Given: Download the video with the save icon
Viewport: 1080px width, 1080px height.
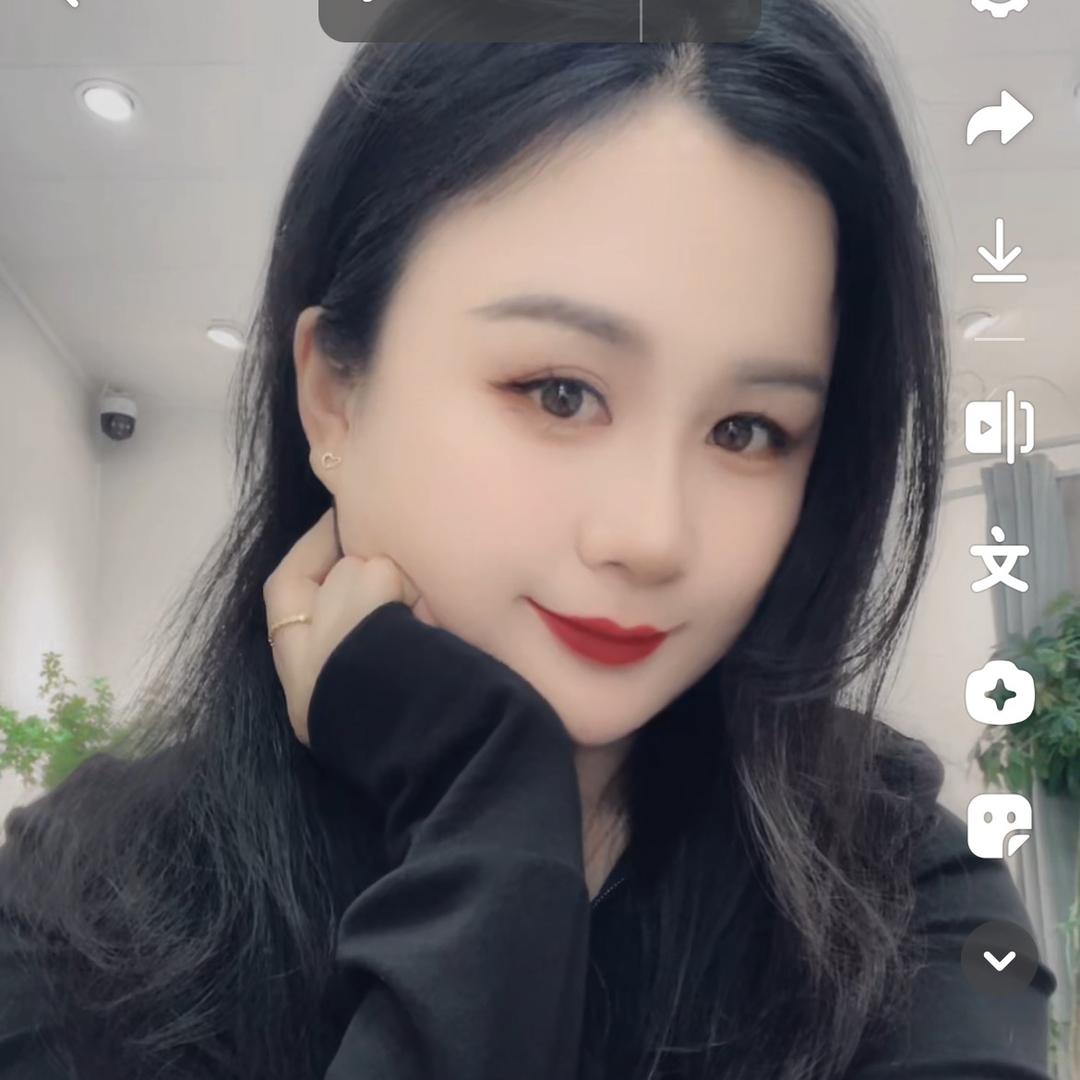Looking at the screenshot, I should coord(999,251).
